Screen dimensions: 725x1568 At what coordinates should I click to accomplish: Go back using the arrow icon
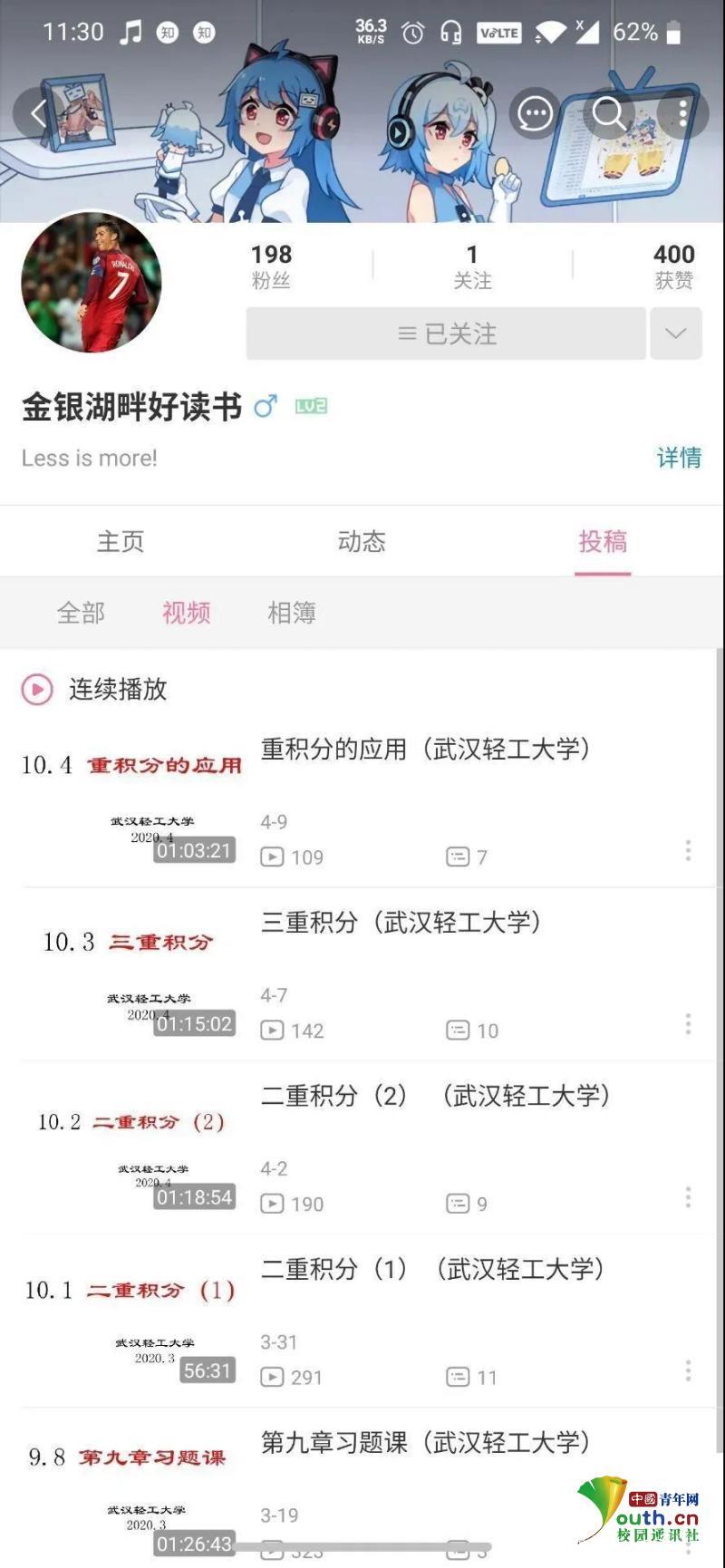[x=38, y=113]
